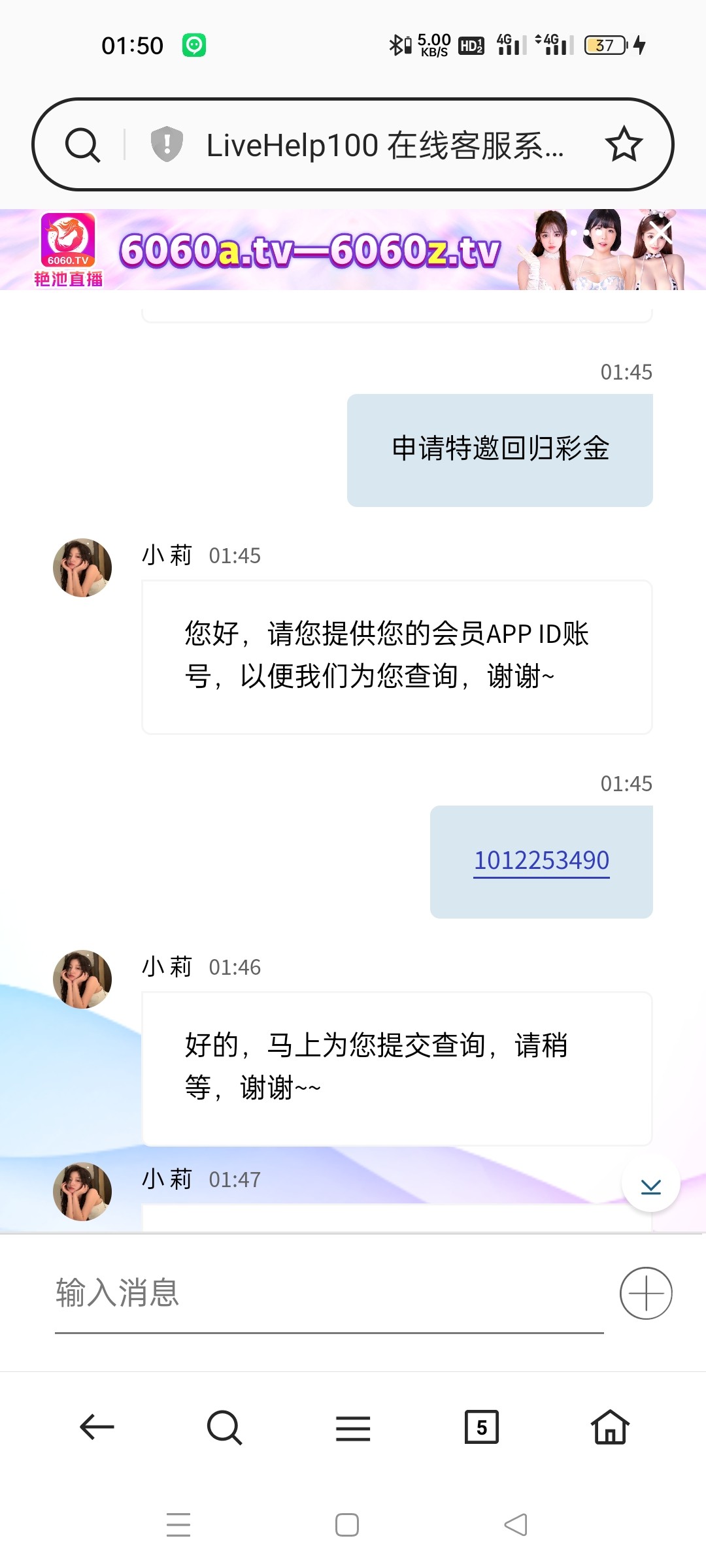Open the 1012253490 number link
This screenshot has width=706, height=1568.
tap(541, 860)
